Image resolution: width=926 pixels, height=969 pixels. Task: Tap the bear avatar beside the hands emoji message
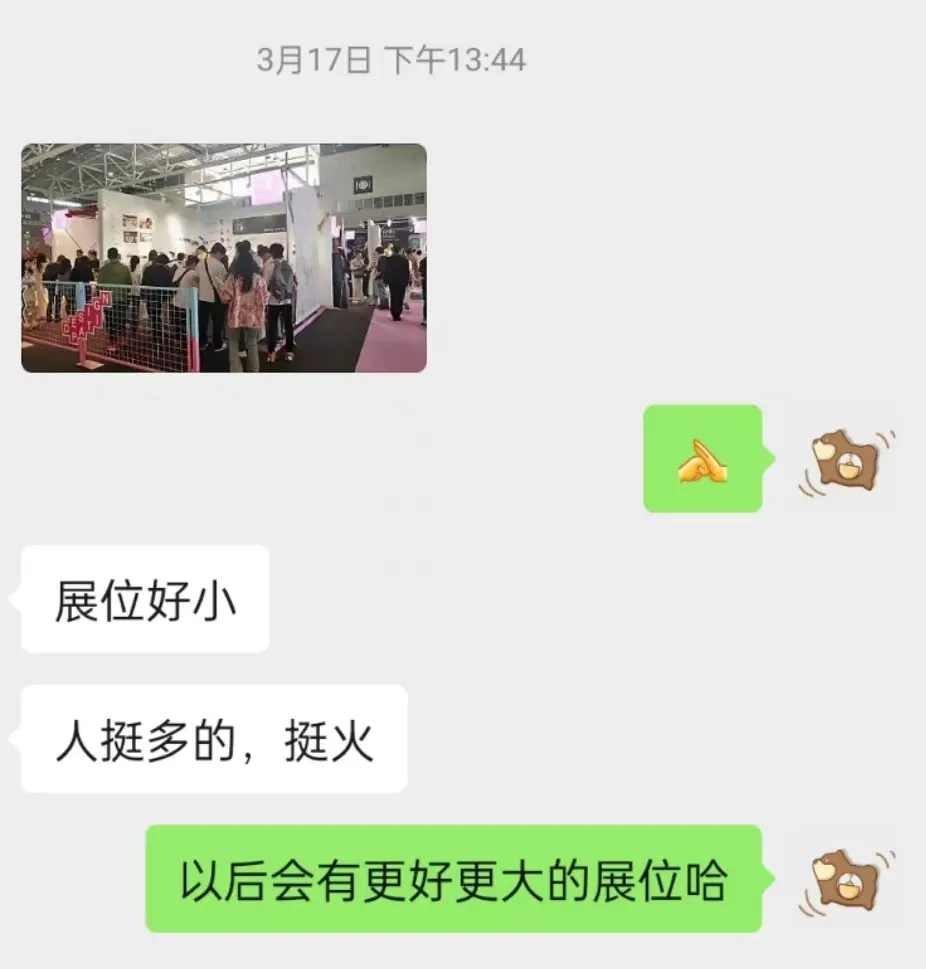point(846,460)
